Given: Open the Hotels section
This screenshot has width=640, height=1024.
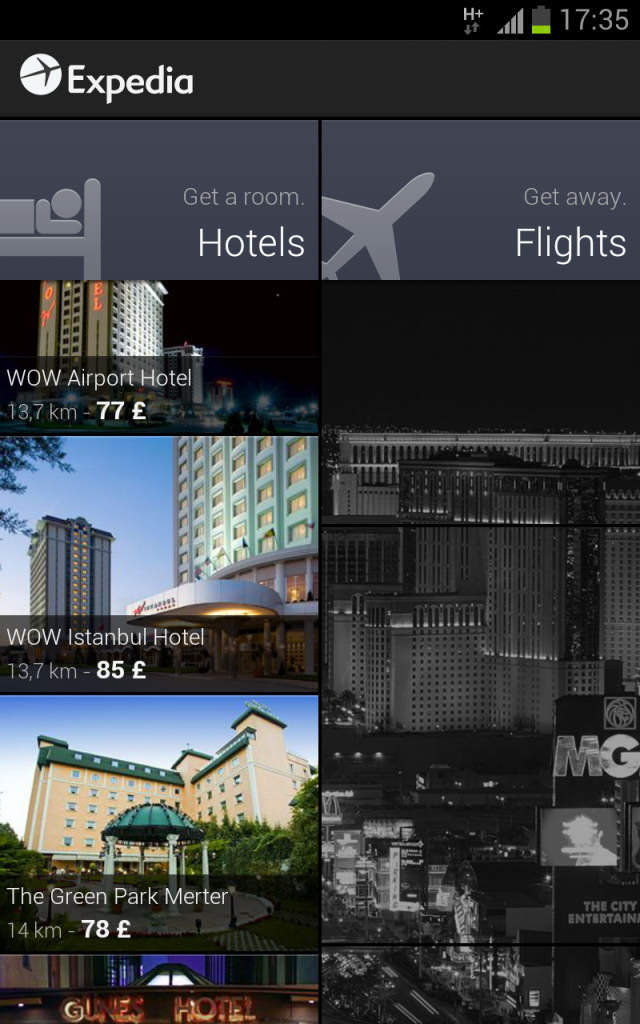Looking at the screenshot, I should click(160, 200).
